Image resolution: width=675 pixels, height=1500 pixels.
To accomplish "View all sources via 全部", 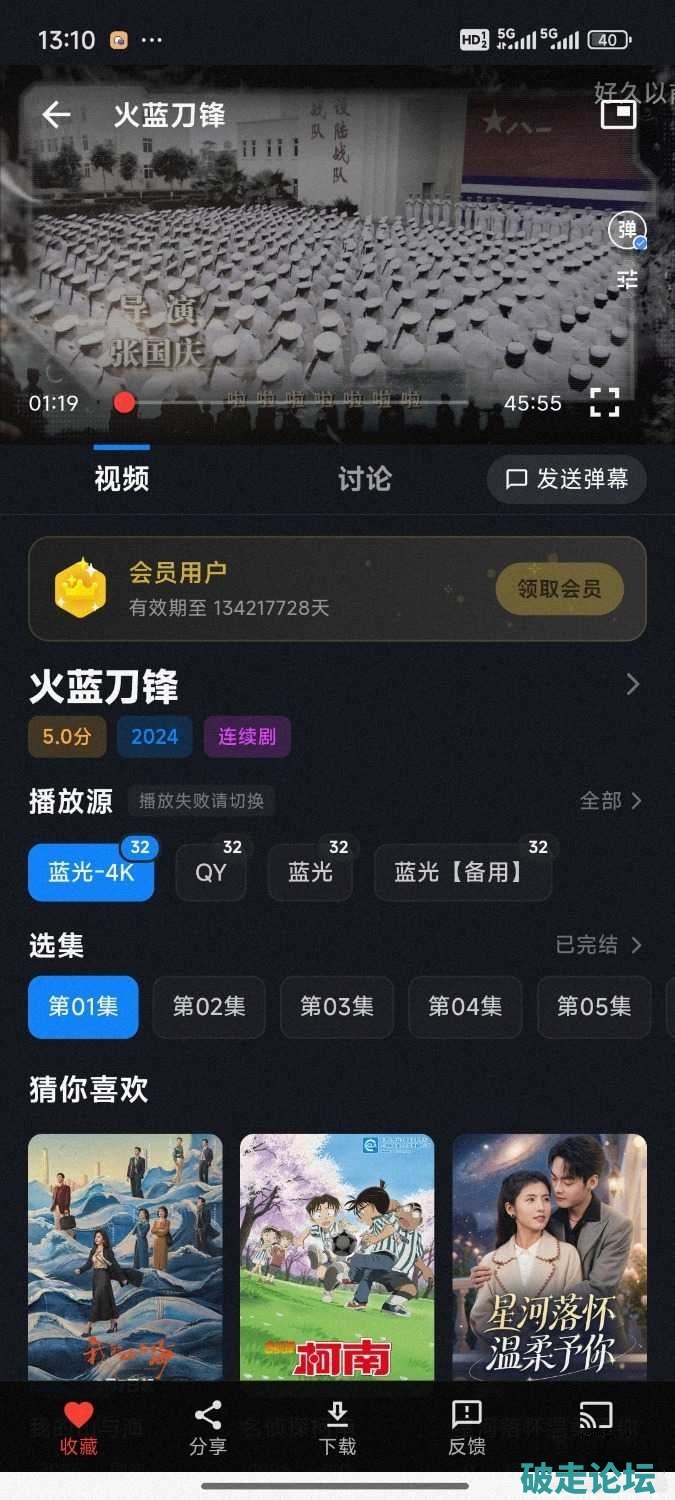I will coord(610,800).
